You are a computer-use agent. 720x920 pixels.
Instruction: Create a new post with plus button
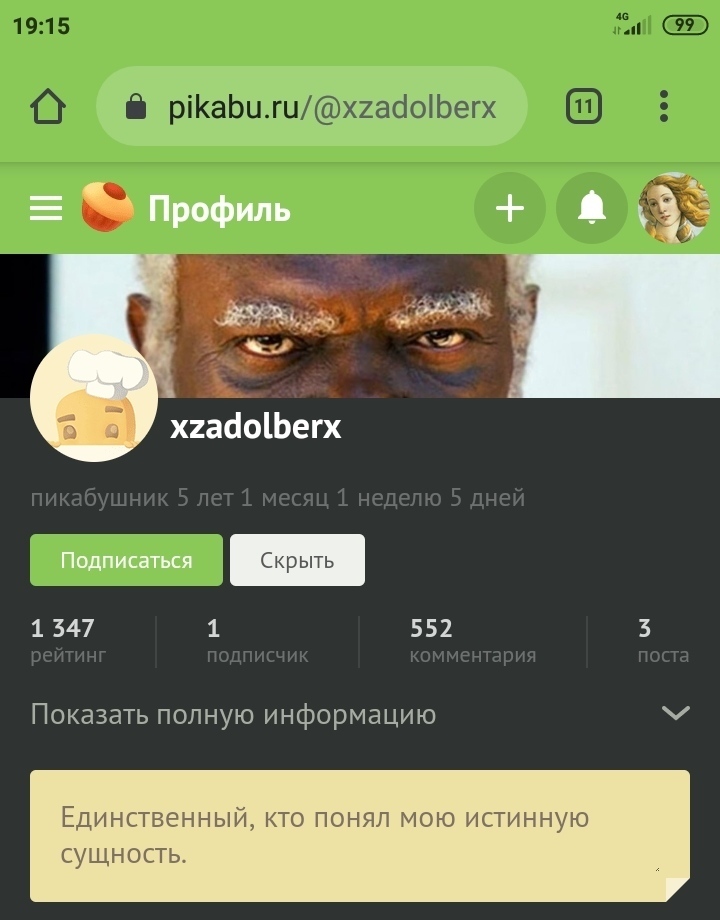point(510,208)
